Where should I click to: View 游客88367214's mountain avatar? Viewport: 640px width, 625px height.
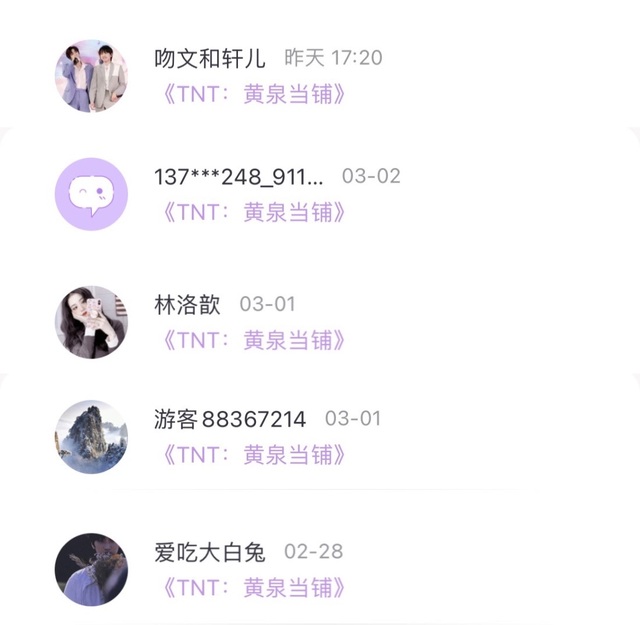(x=91, y=437)
